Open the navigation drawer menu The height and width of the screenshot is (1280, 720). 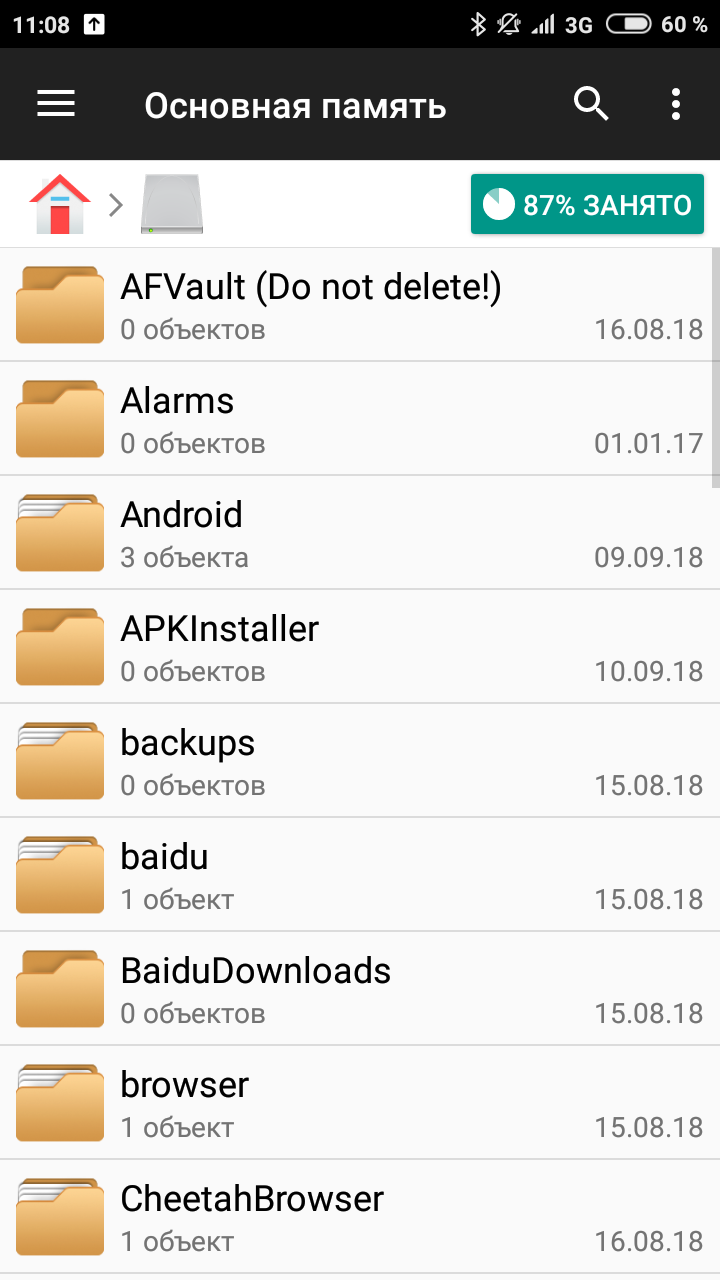pos(56,104)
